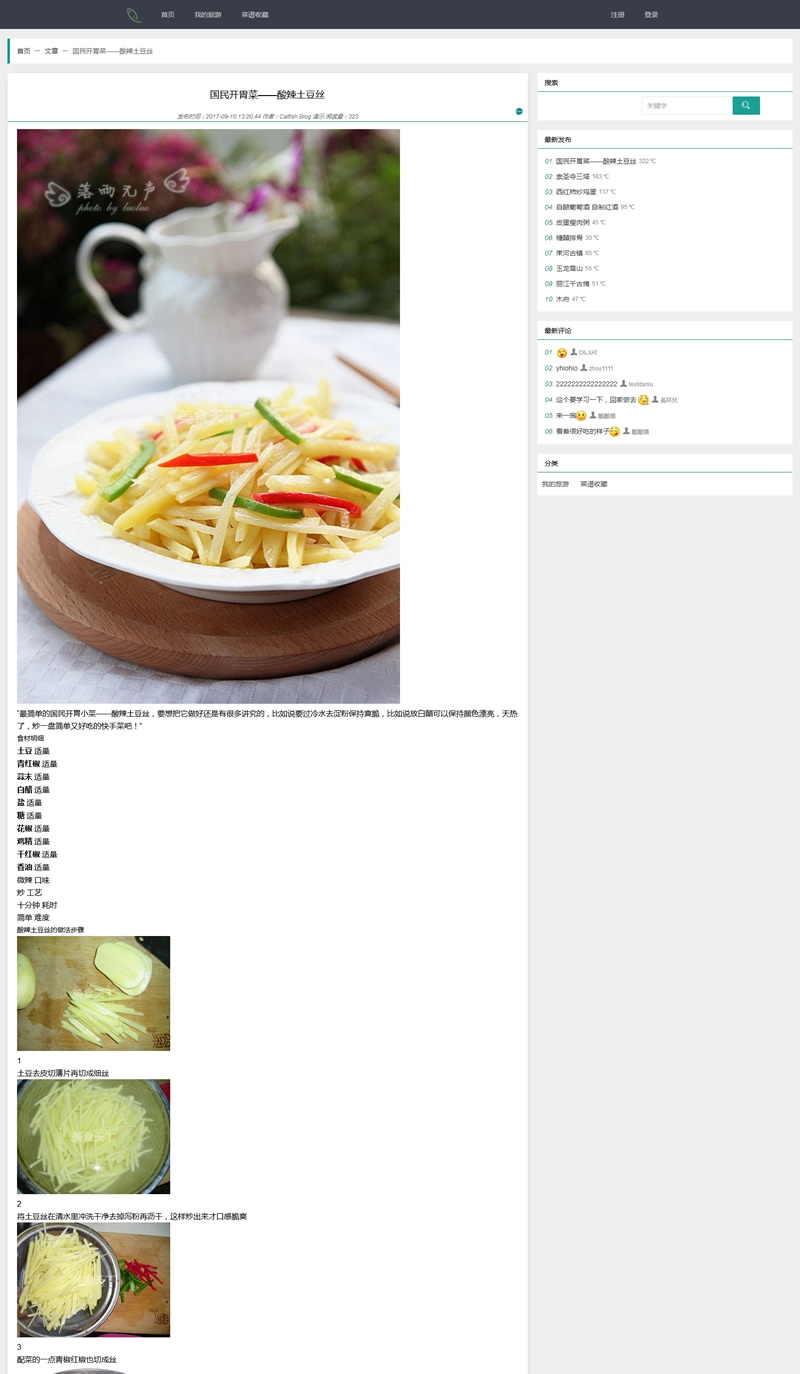Open 首页 in the top navigation
This screenshot has width=800, height=1374.
[168, 15]
